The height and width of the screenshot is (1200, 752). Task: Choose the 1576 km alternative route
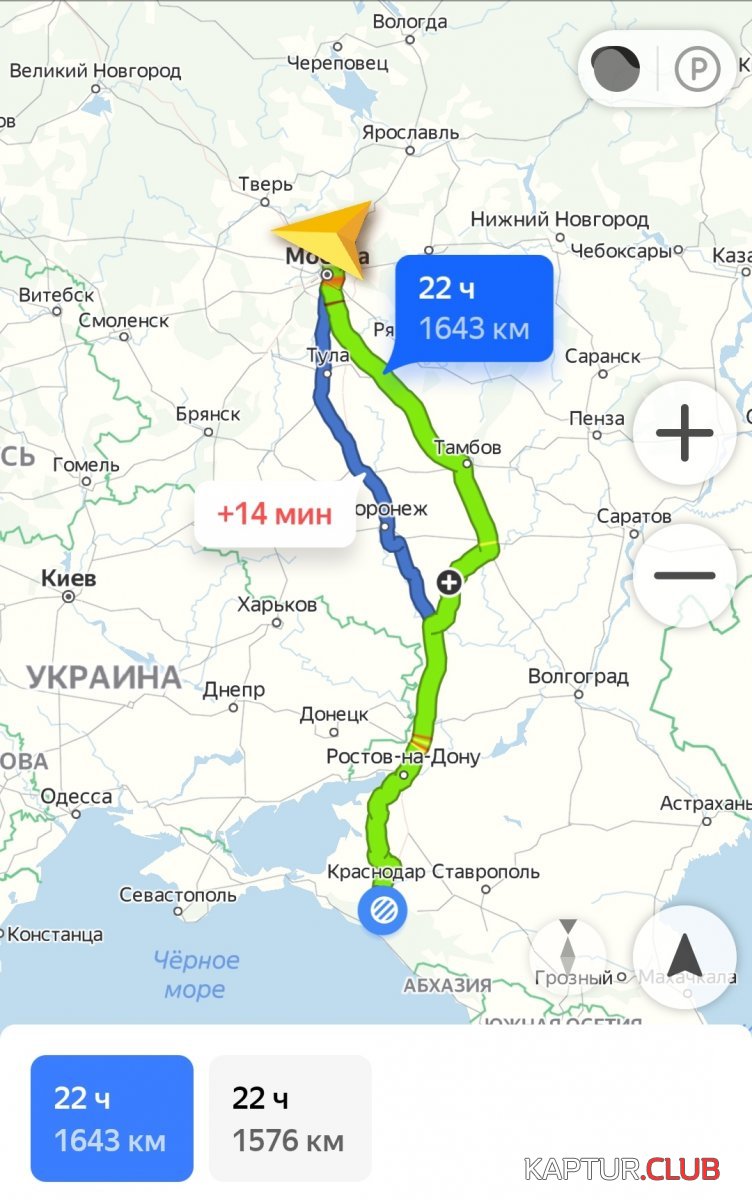(290, 1118)
